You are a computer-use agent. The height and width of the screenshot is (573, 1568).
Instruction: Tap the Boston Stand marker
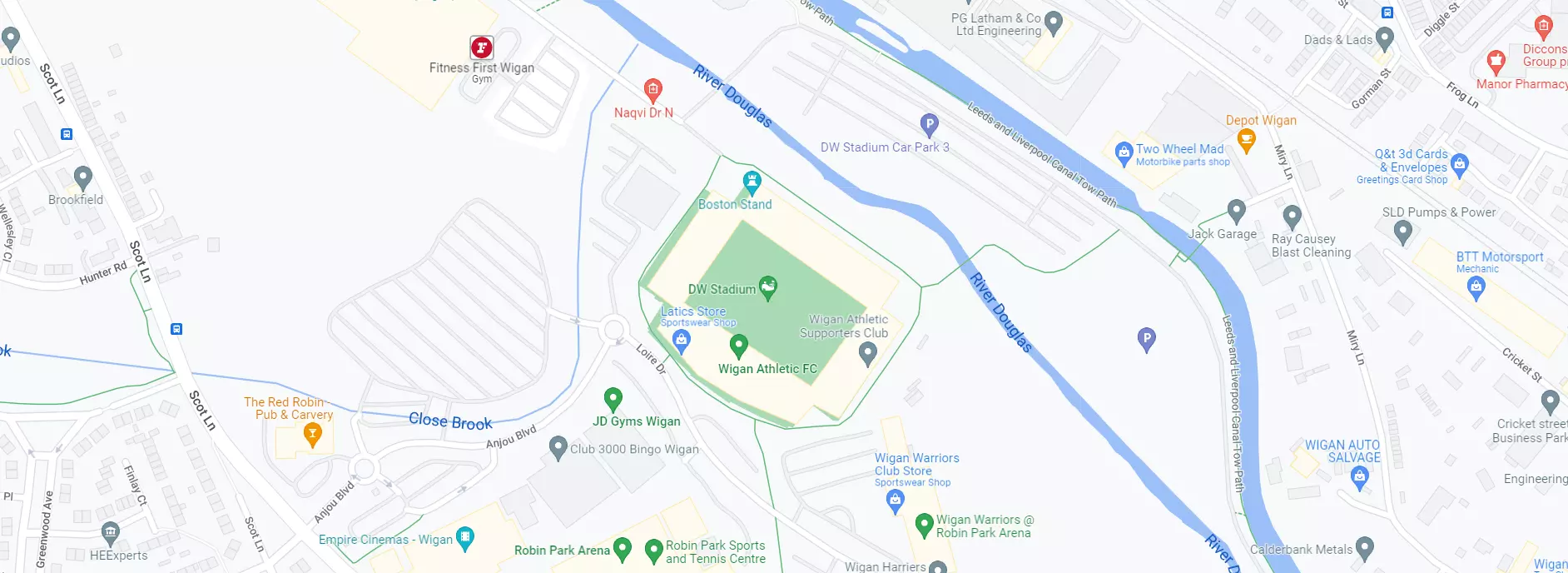click(x=752, y=182)
